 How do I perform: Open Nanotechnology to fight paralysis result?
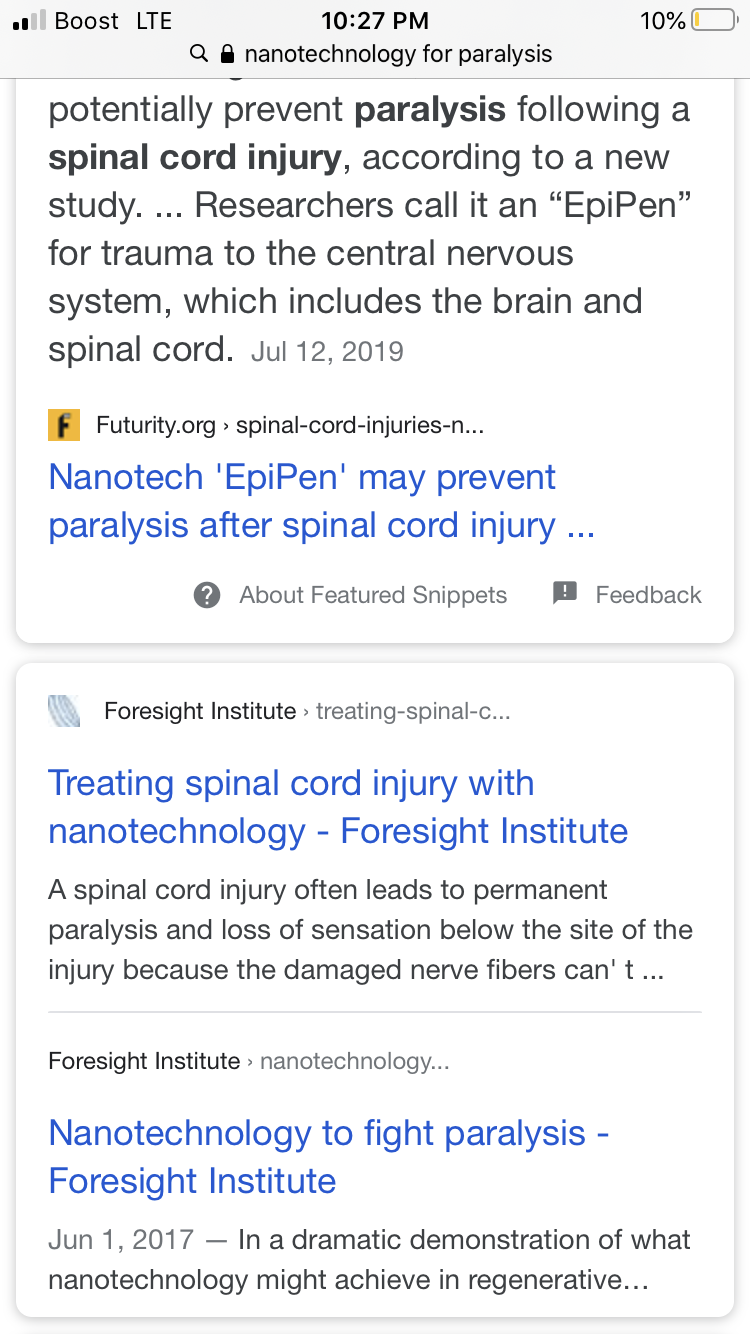click(x=328, y=1157)
